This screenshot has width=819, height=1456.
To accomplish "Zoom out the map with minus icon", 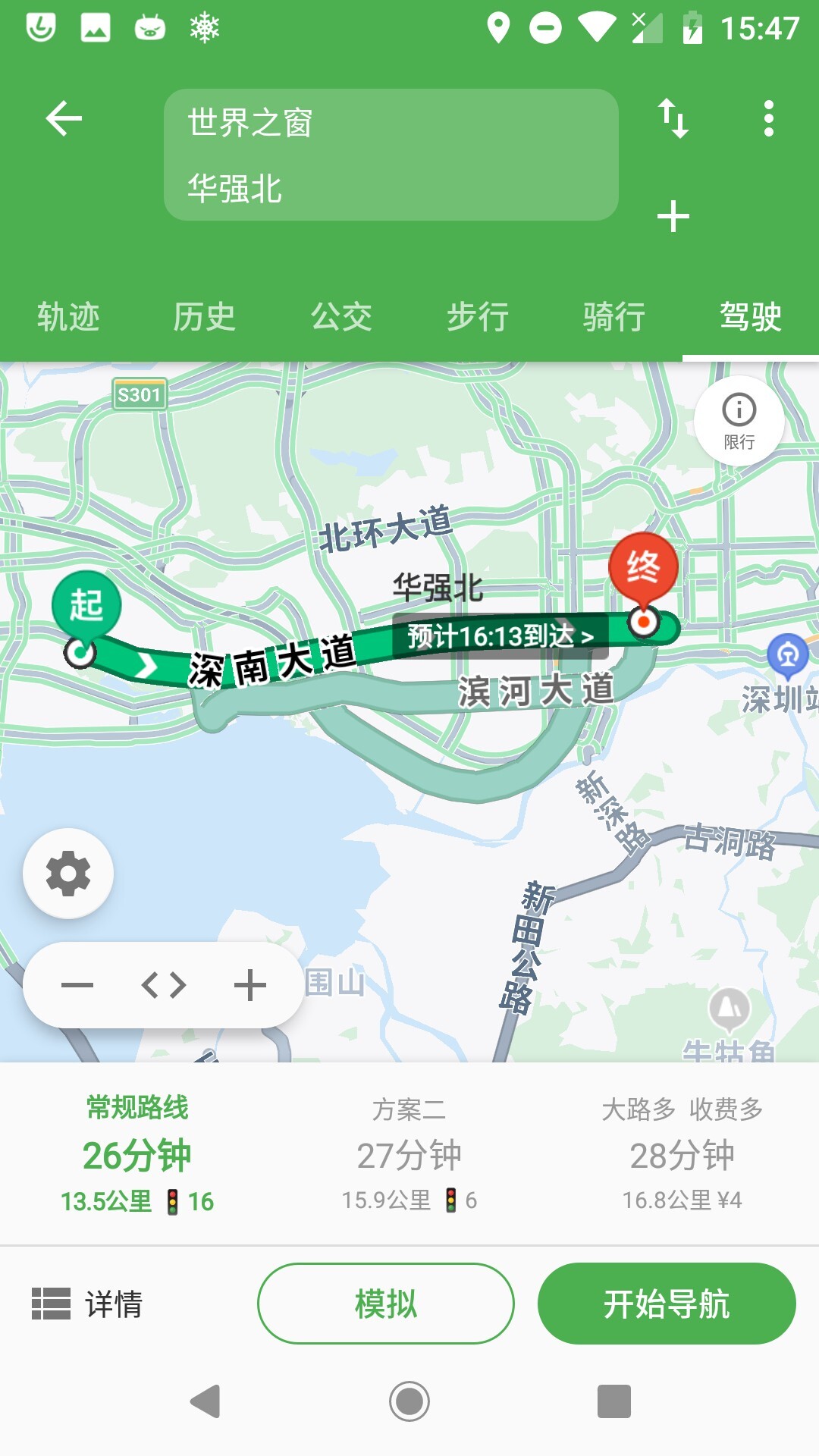I will coord(78,984).
